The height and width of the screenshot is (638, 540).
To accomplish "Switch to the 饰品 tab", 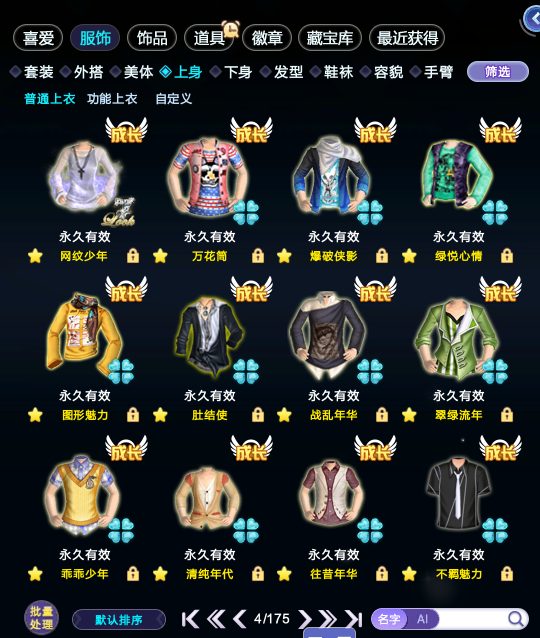I will point(152,38).
